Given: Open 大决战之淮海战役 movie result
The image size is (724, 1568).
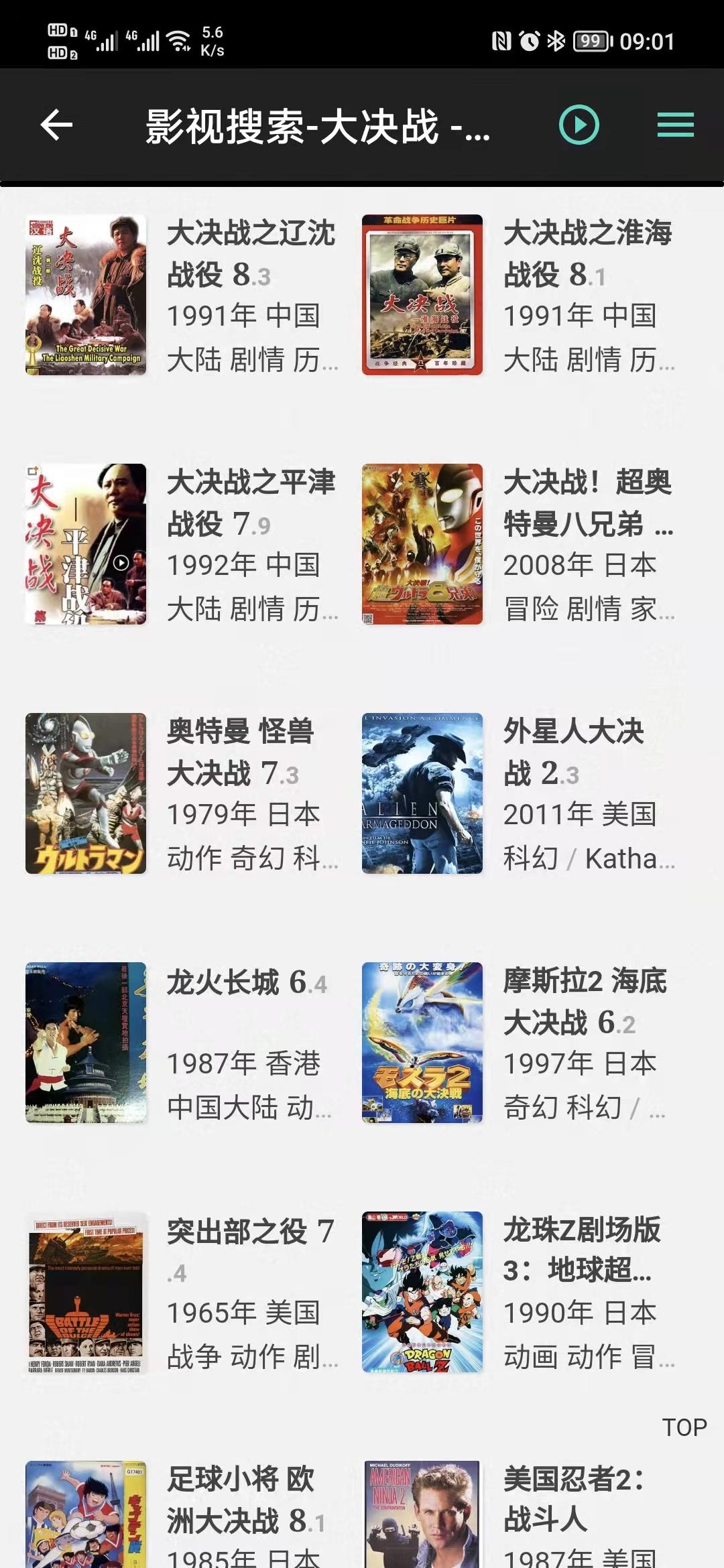Looking at the screenshot, I should (518, 295).
